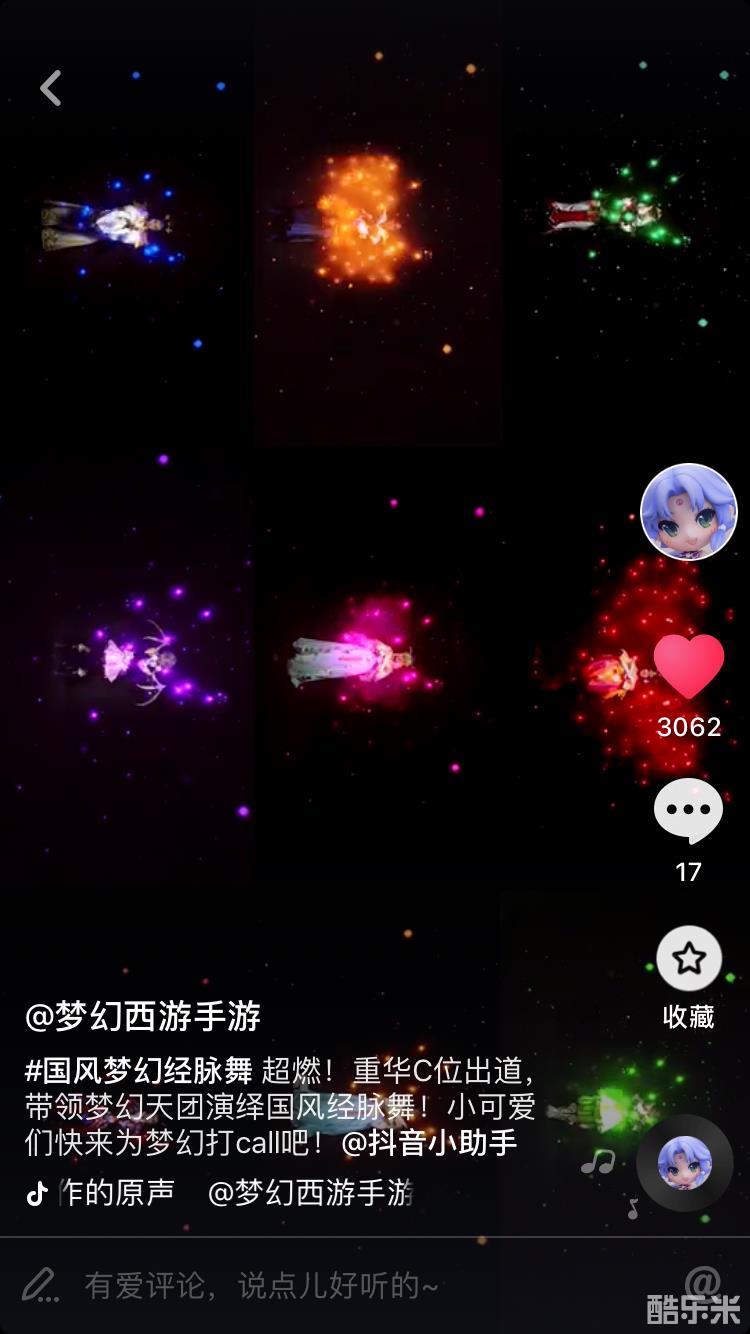The width and height of the screenshot is (750, 1334).
Task: Open the @抖音小助手 mention
Action: 429,1143
